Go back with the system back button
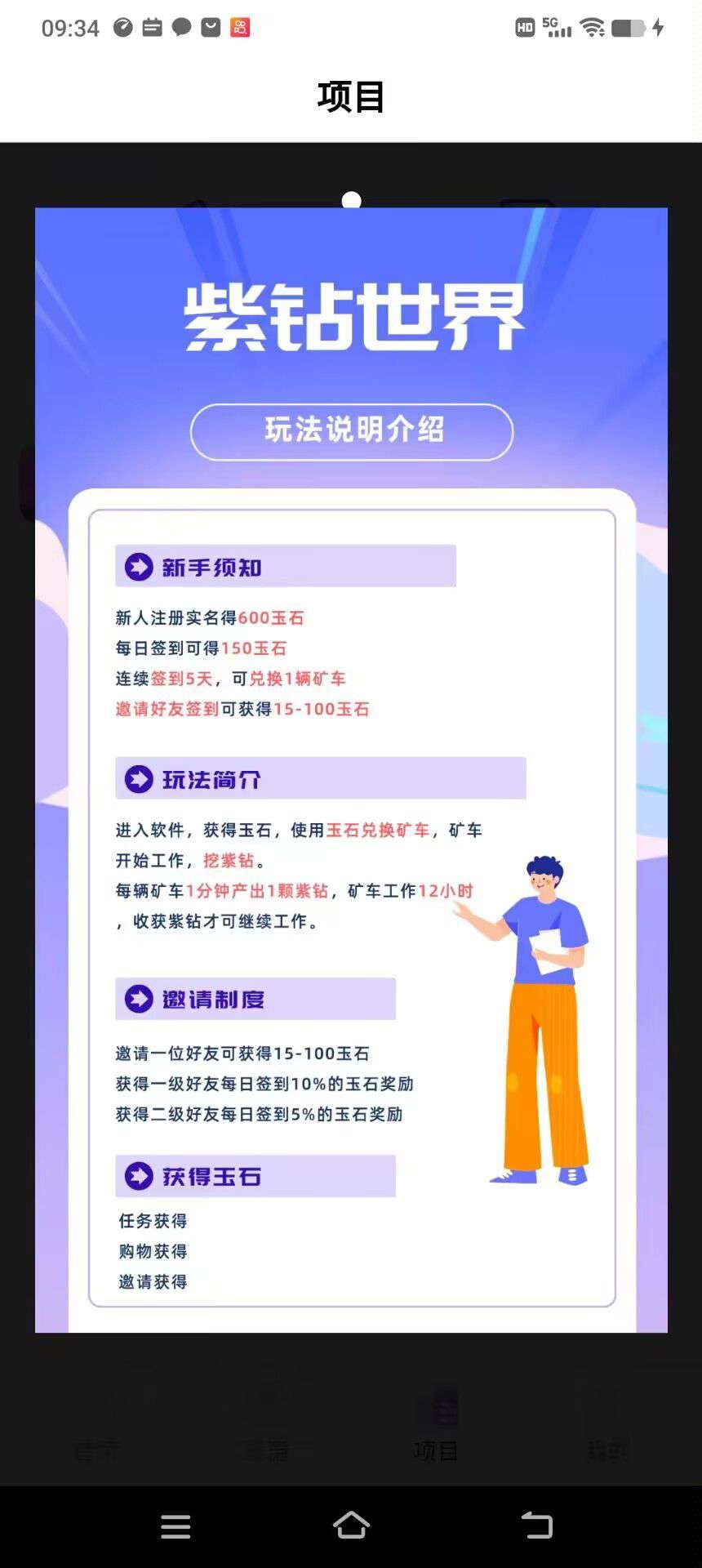This screenshot has height=1568, width=702. pos(536,1525)
